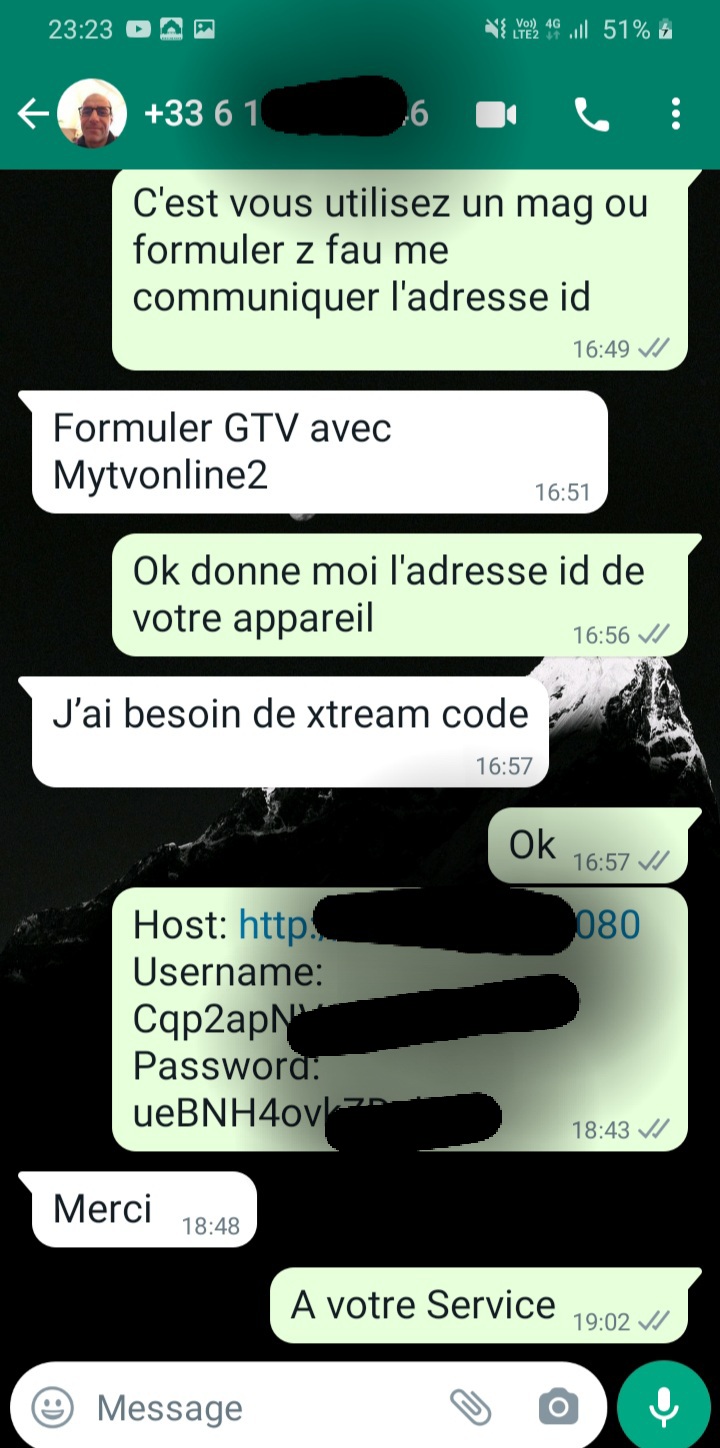Go back to the chat list
The width and height of the screenshot is (720, 1448).
pyautogui.click(x=32, y=115)
